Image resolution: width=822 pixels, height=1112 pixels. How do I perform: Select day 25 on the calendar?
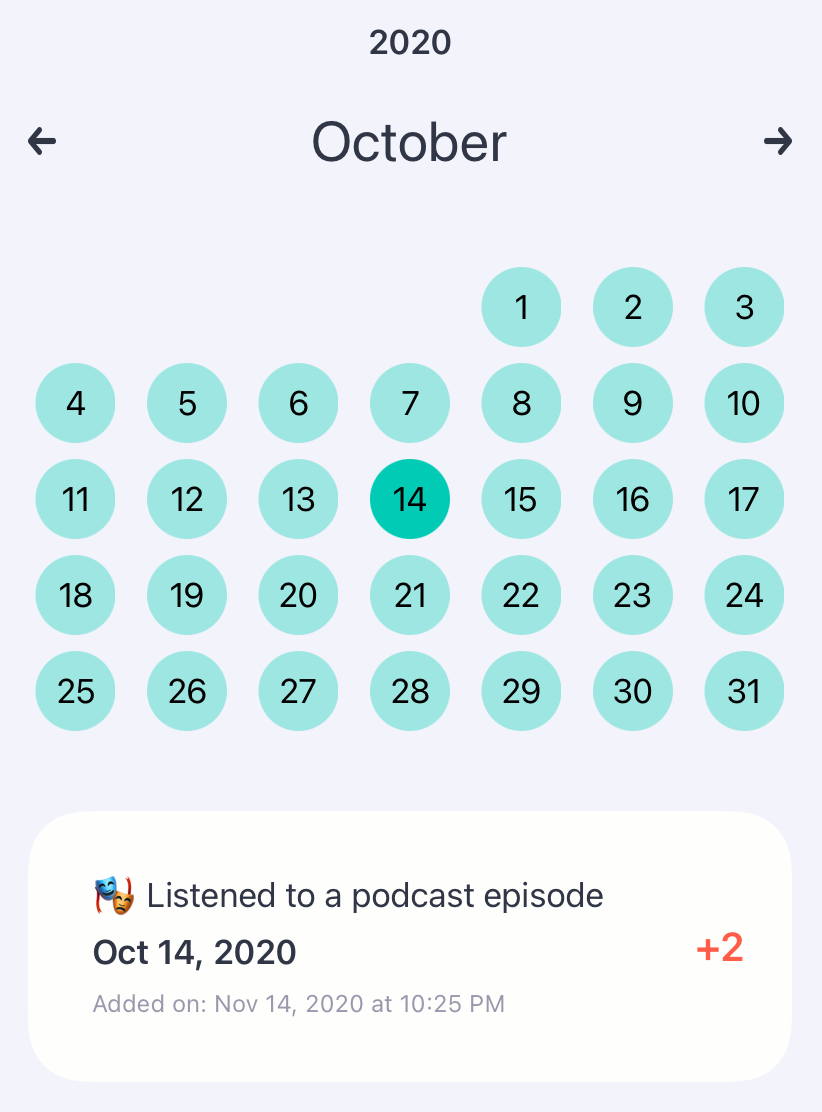pos(75,690)
